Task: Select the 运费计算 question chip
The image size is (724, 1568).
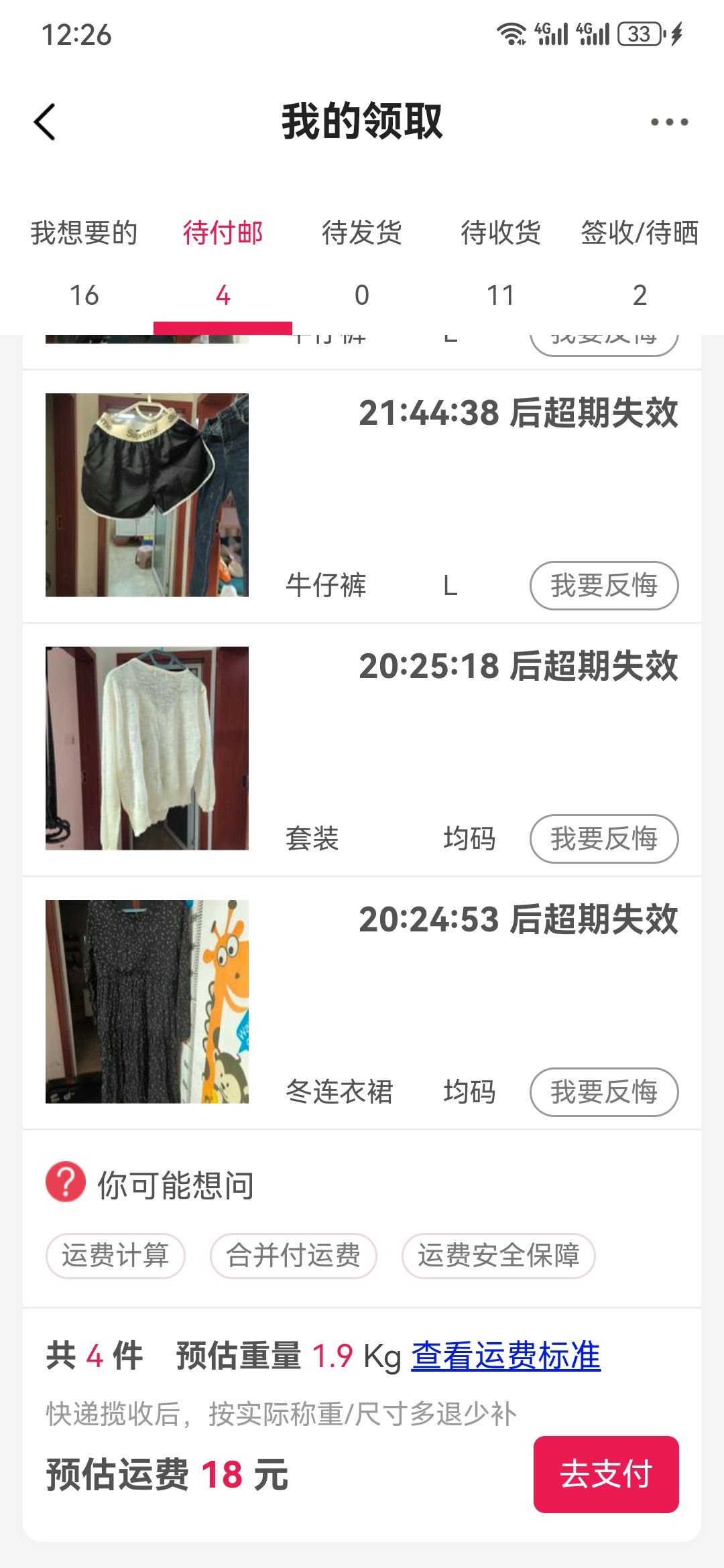Action: 115,1256
